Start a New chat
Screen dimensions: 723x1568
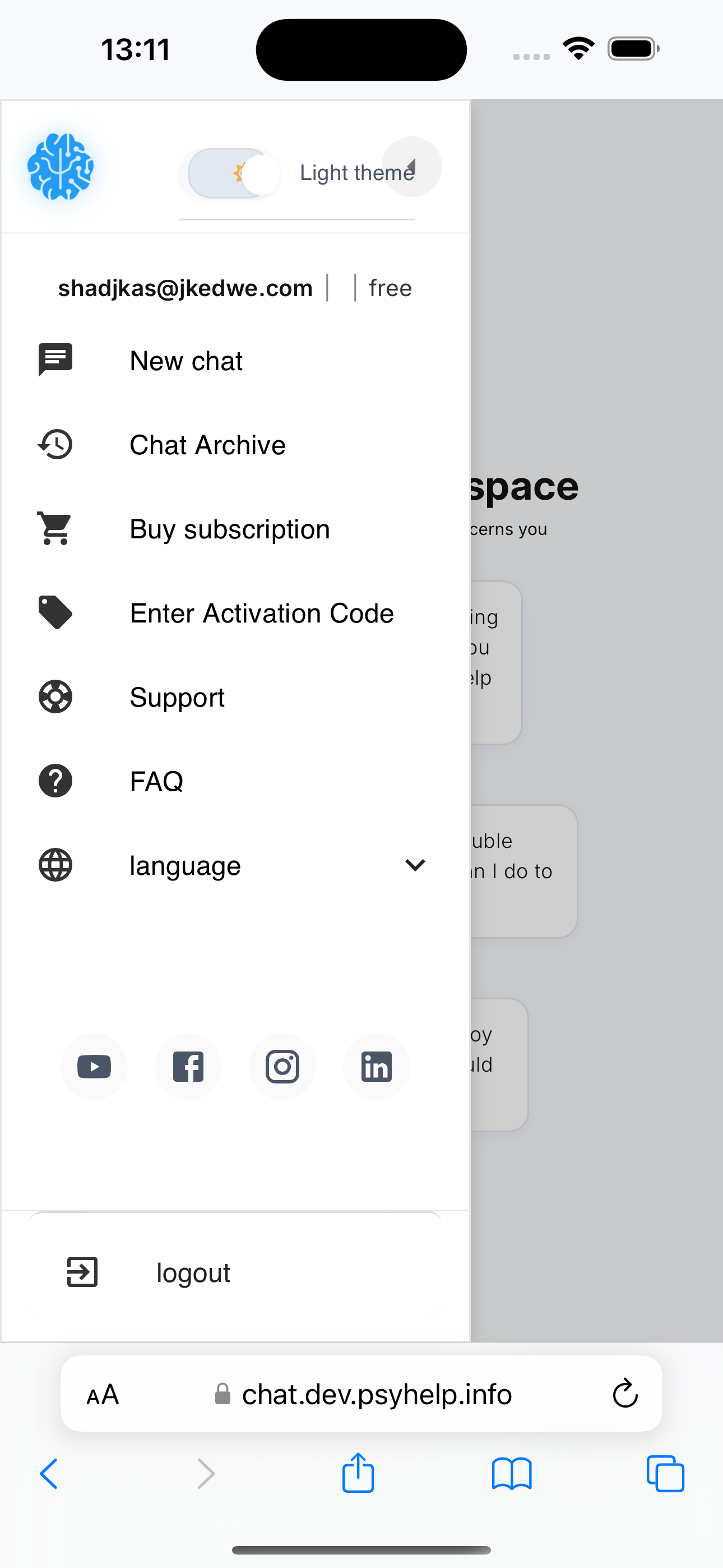[x=186, y=361]
